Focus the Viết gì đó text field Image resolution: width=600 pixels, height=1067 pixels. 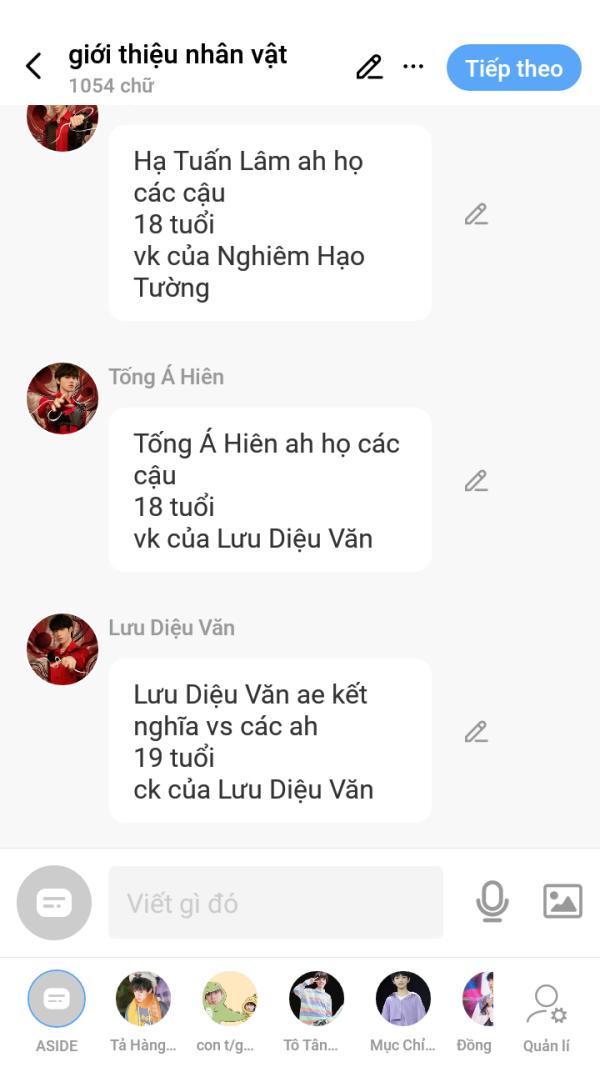point(276,902)
